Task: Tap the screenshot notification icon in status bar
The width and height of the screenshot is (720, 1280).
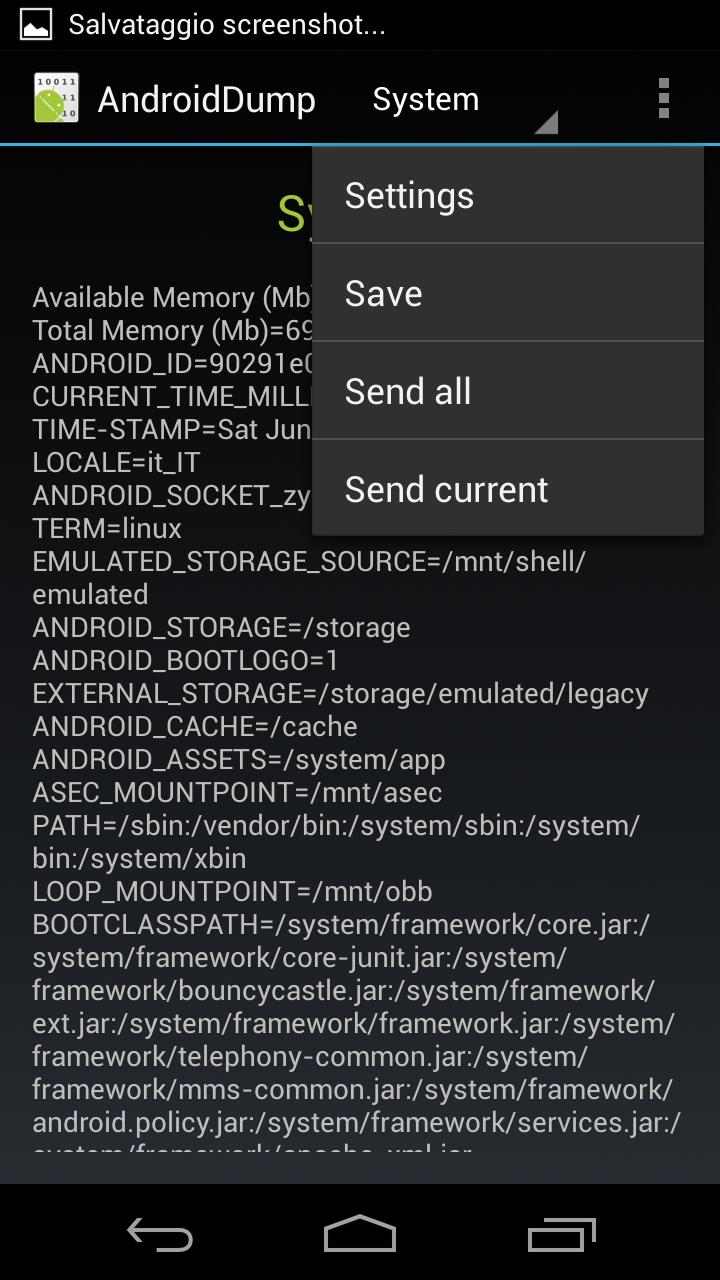Action: [35, 23]
